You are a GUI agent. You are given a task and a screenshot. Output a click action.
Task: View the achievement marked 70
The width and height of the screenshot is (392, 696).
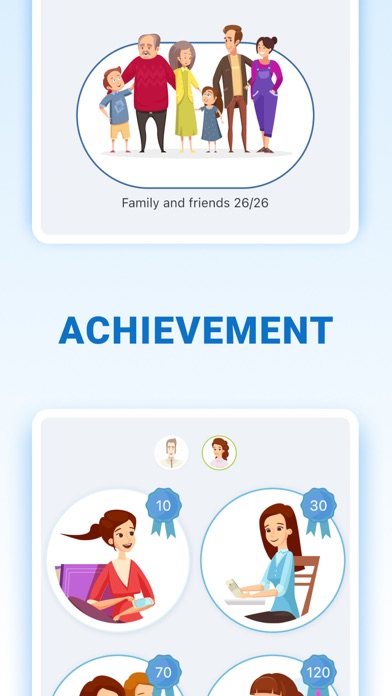coord(118,676)
